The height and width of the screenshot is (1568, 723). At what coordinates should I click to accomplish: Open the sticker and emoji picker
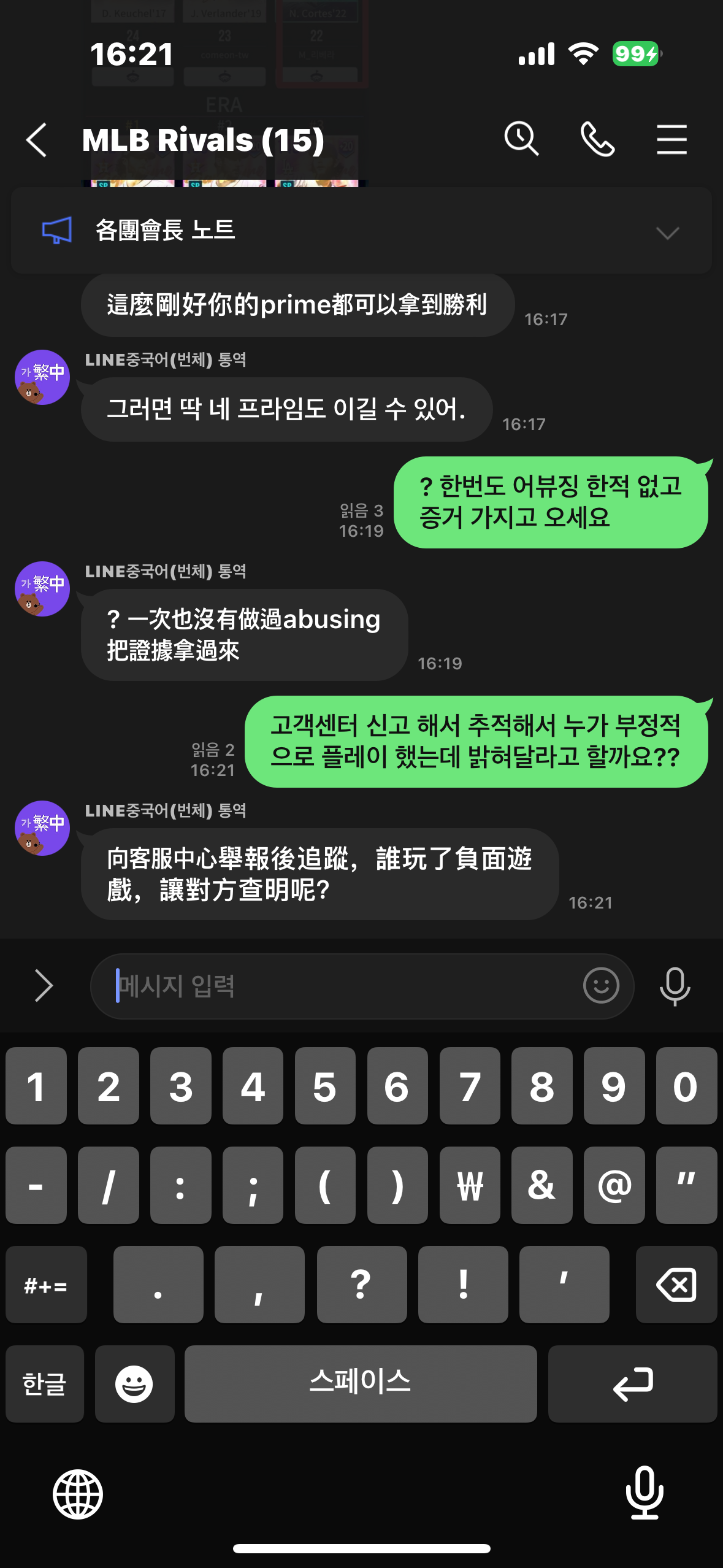pos(600,986)
